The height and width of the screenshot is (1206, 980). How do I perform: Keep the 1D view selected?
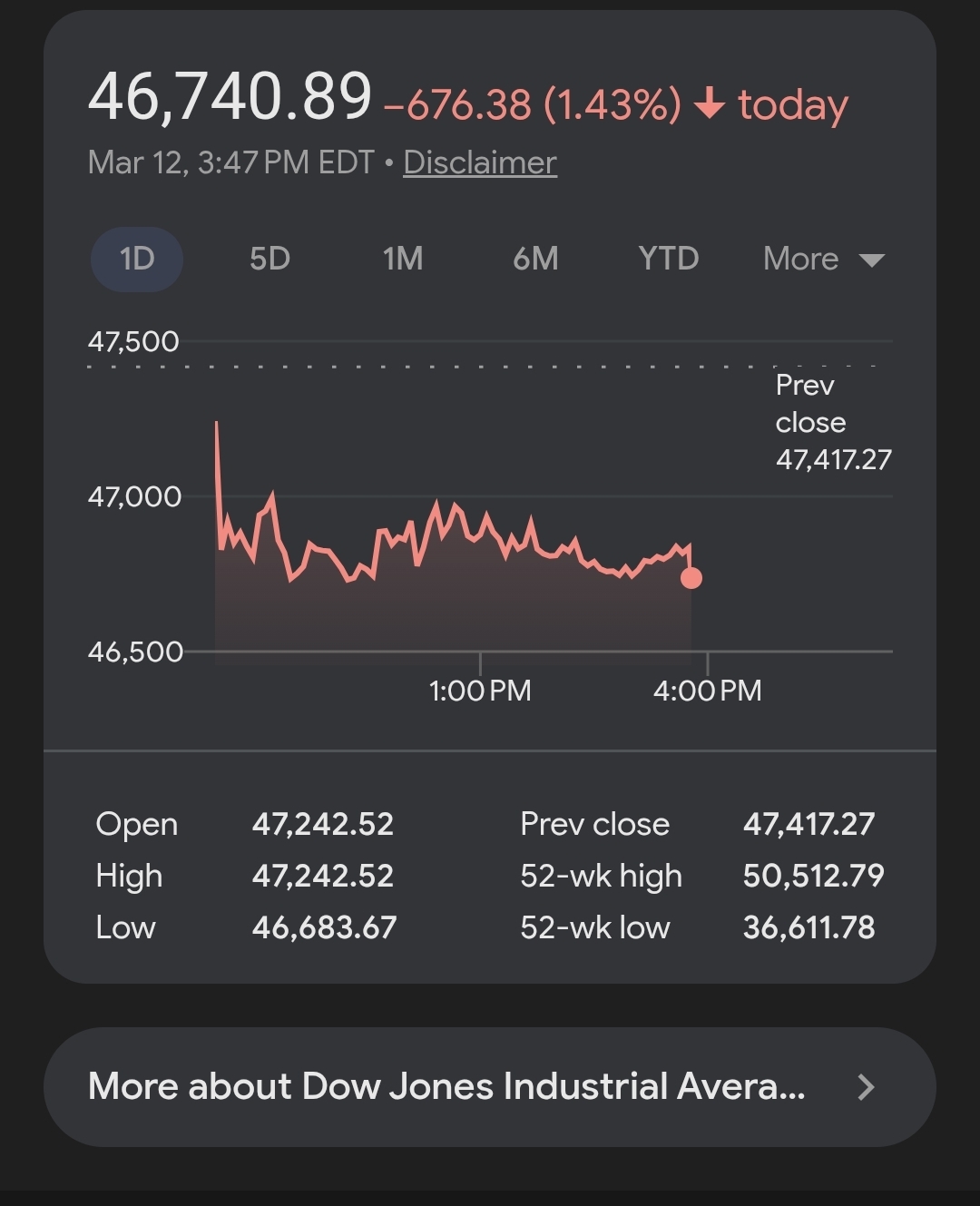[x=136, y=259]
